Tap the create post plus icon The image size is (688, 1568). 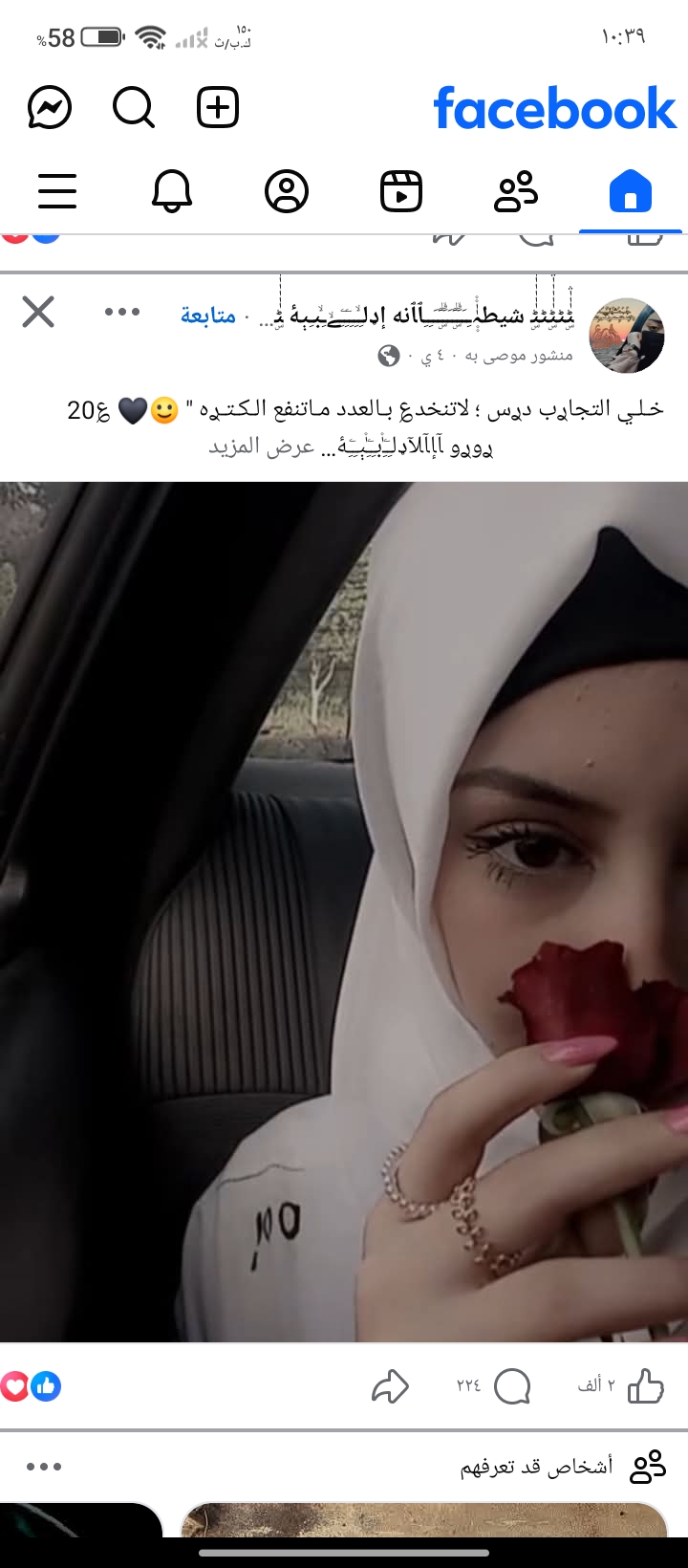click(x=217, y=107)
